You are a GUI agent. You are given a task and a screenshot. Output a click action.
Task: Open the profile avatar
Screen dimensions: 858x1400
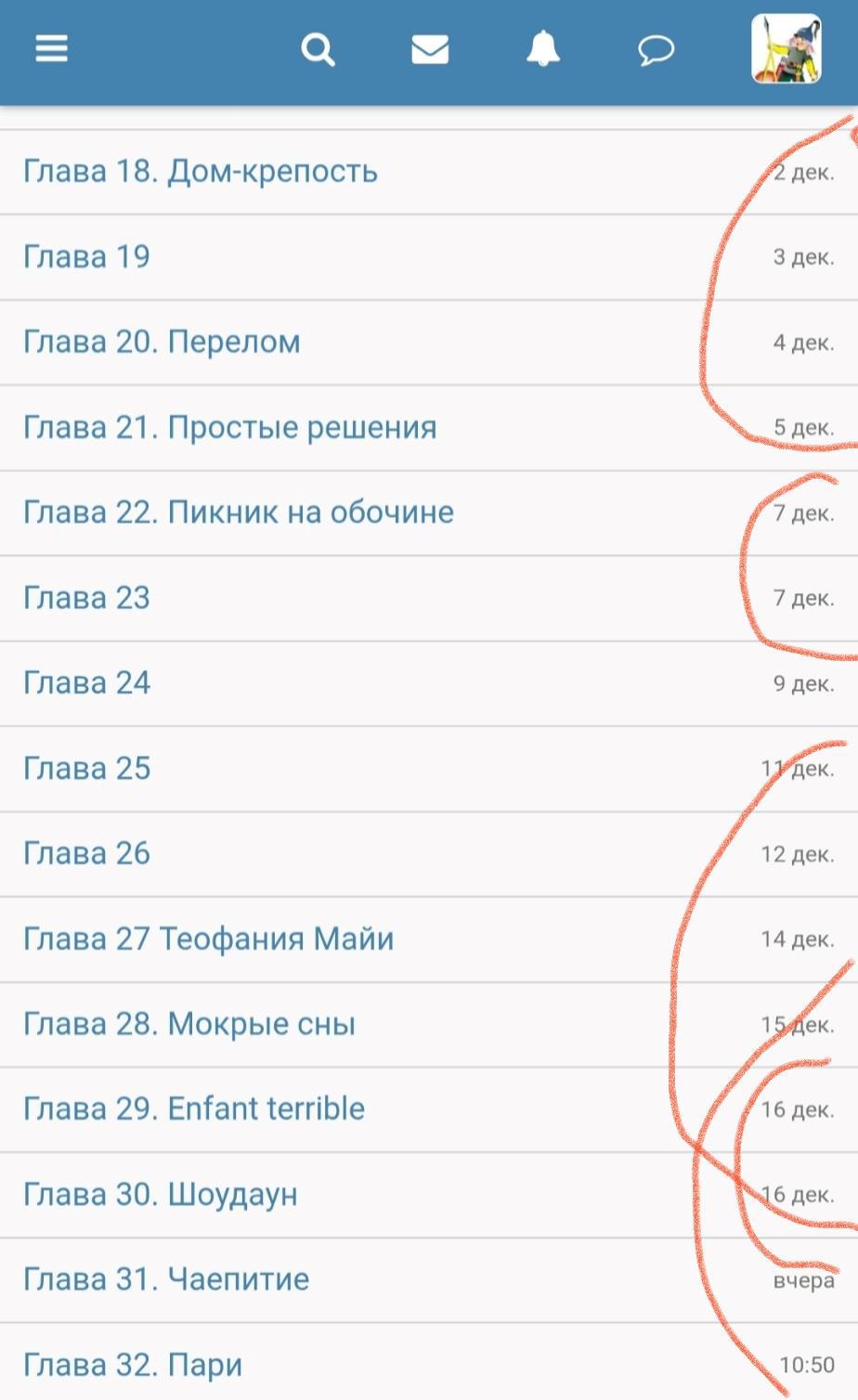tap(786, 49)
